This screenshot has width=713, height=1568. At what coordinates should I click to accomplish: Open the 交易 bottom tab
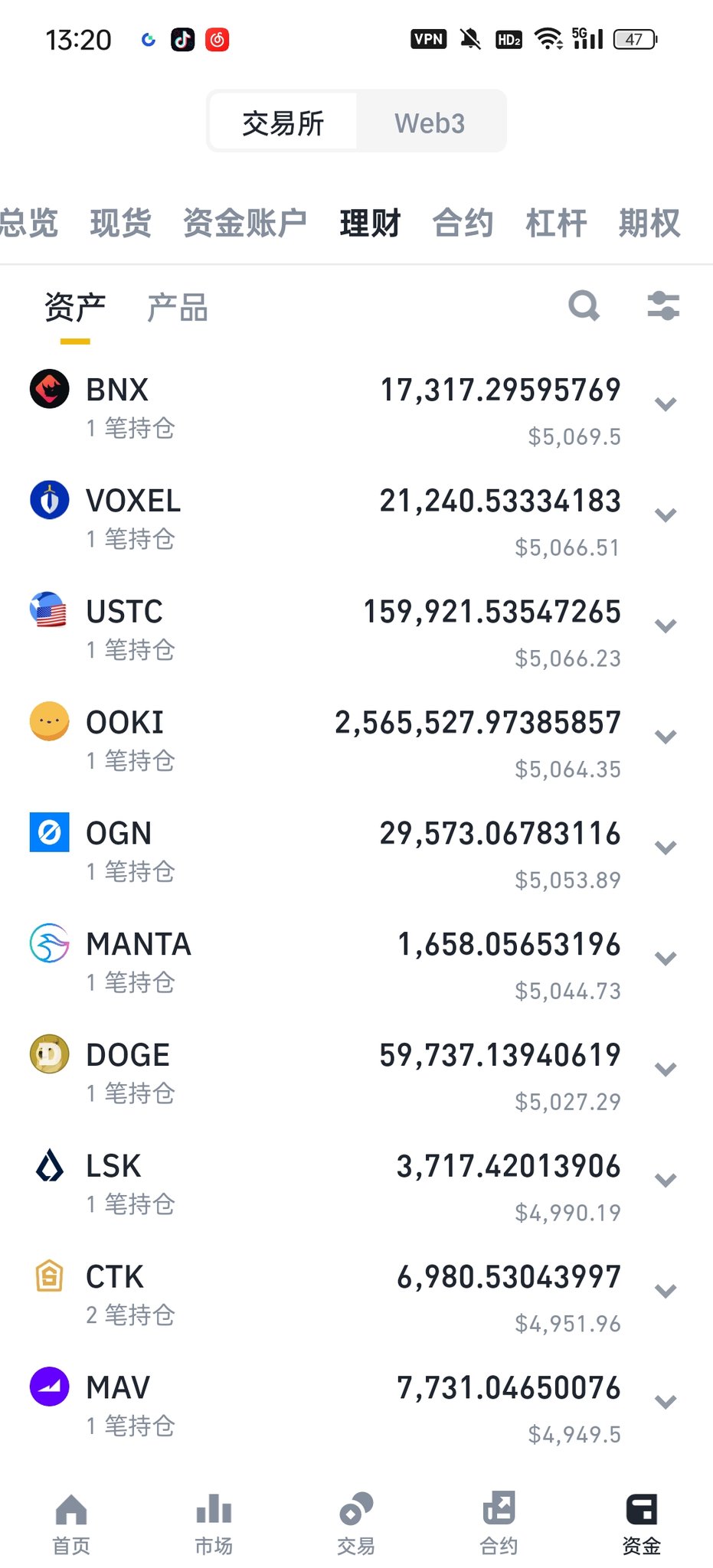point(356,1523)
